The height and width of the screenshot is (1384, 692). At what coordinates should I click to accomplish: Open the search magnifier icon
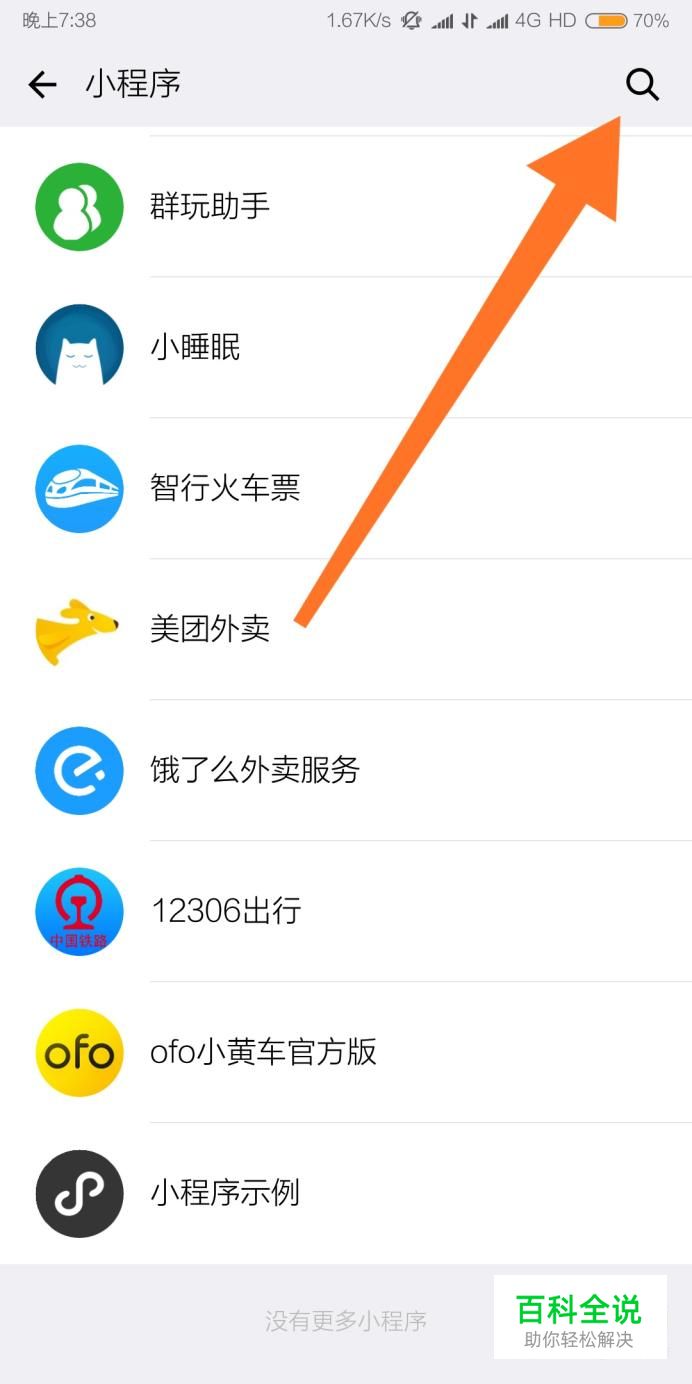pos(642,85)
